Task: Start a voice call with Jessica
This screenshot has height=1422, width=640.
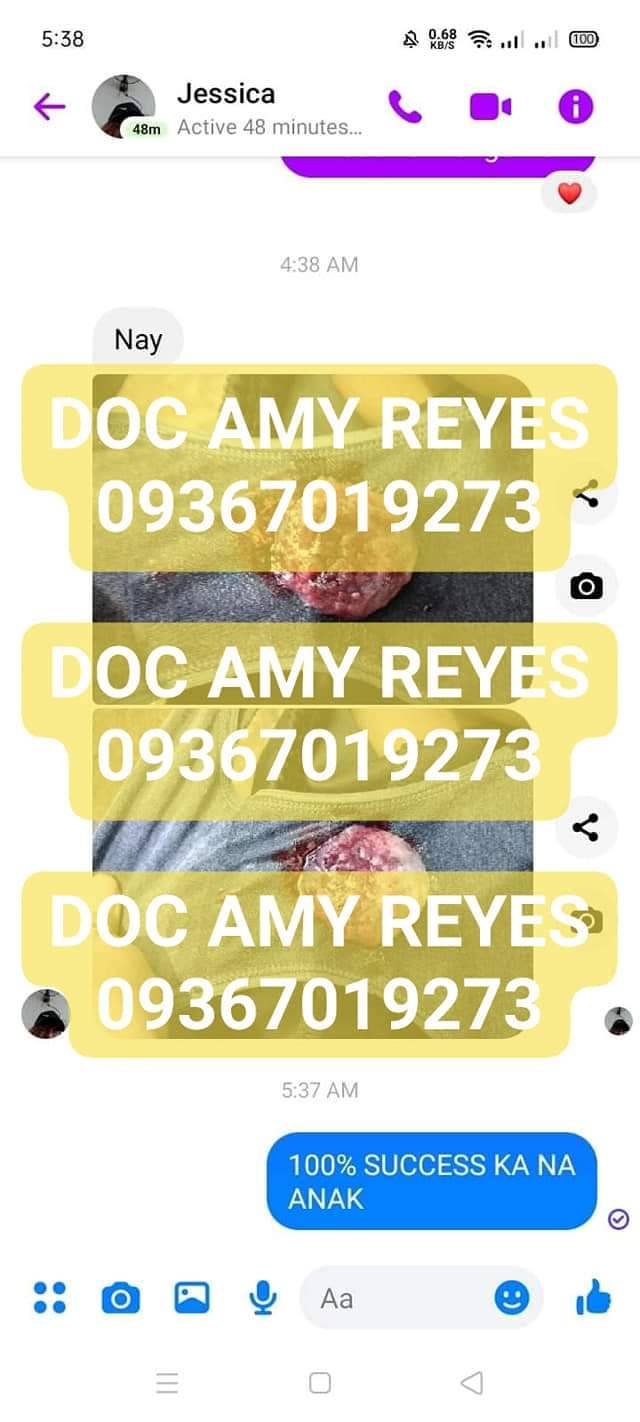Action: [404, 106]
